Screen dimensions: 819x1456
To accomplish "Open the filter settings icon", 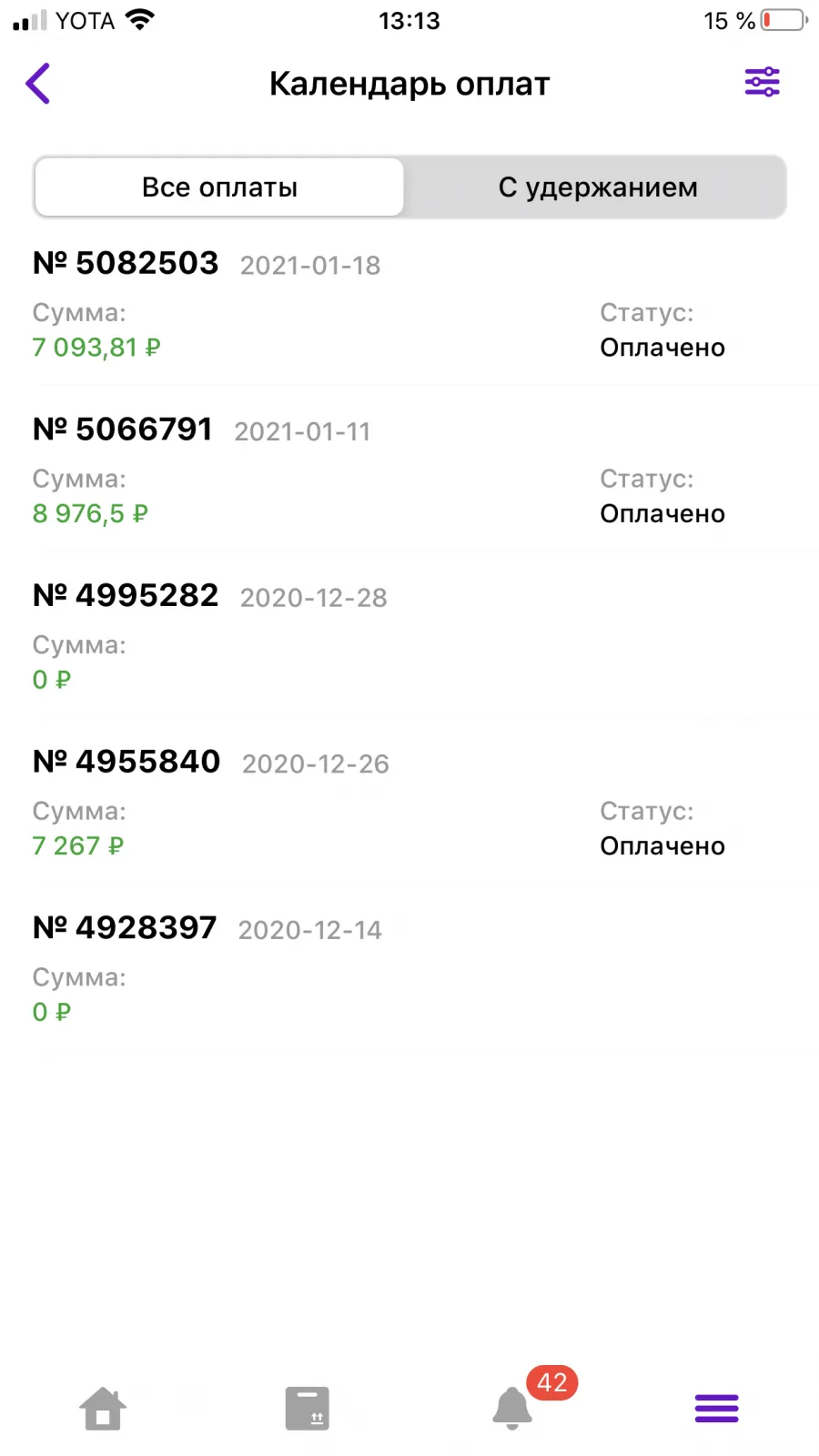I will [x=762, y=83].
